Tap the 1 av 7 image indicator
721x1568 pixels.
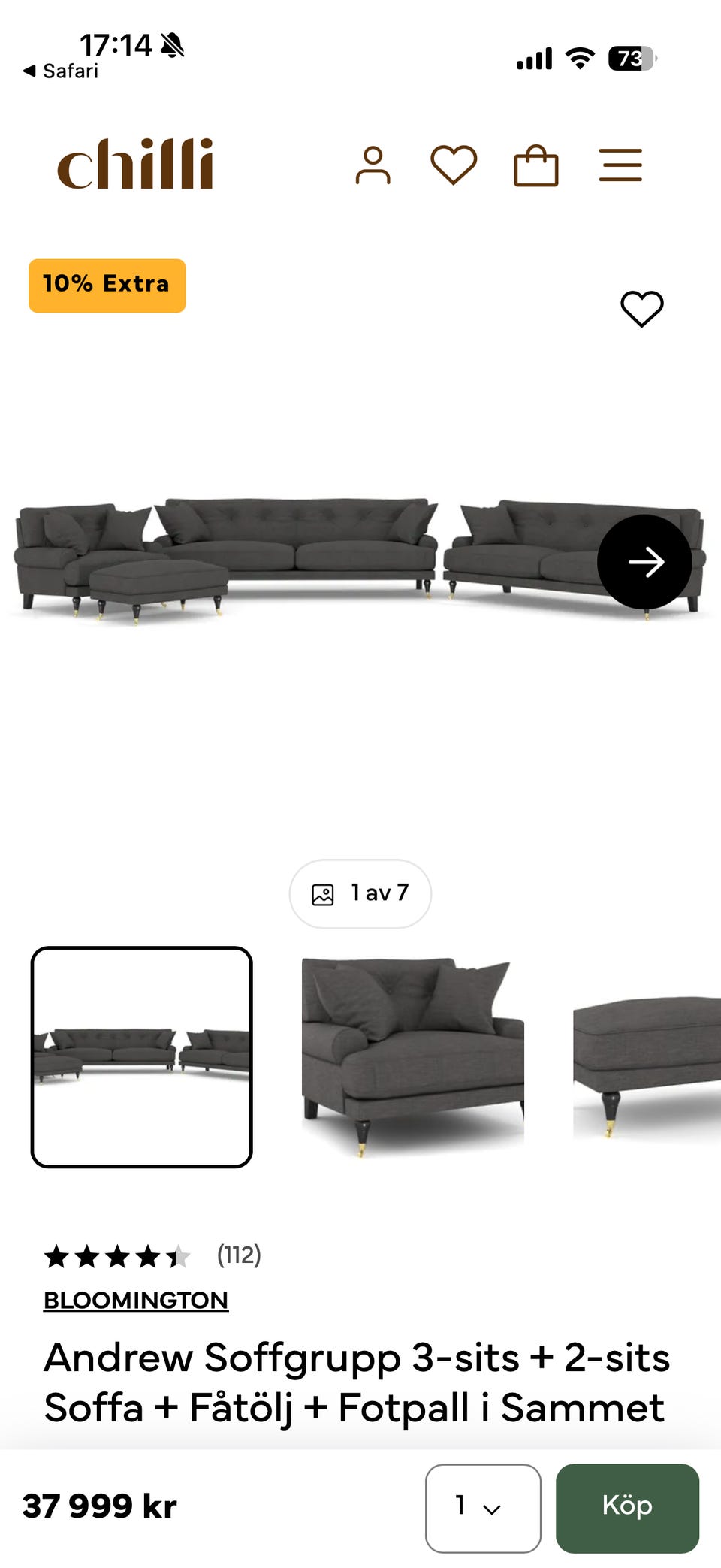360,893
